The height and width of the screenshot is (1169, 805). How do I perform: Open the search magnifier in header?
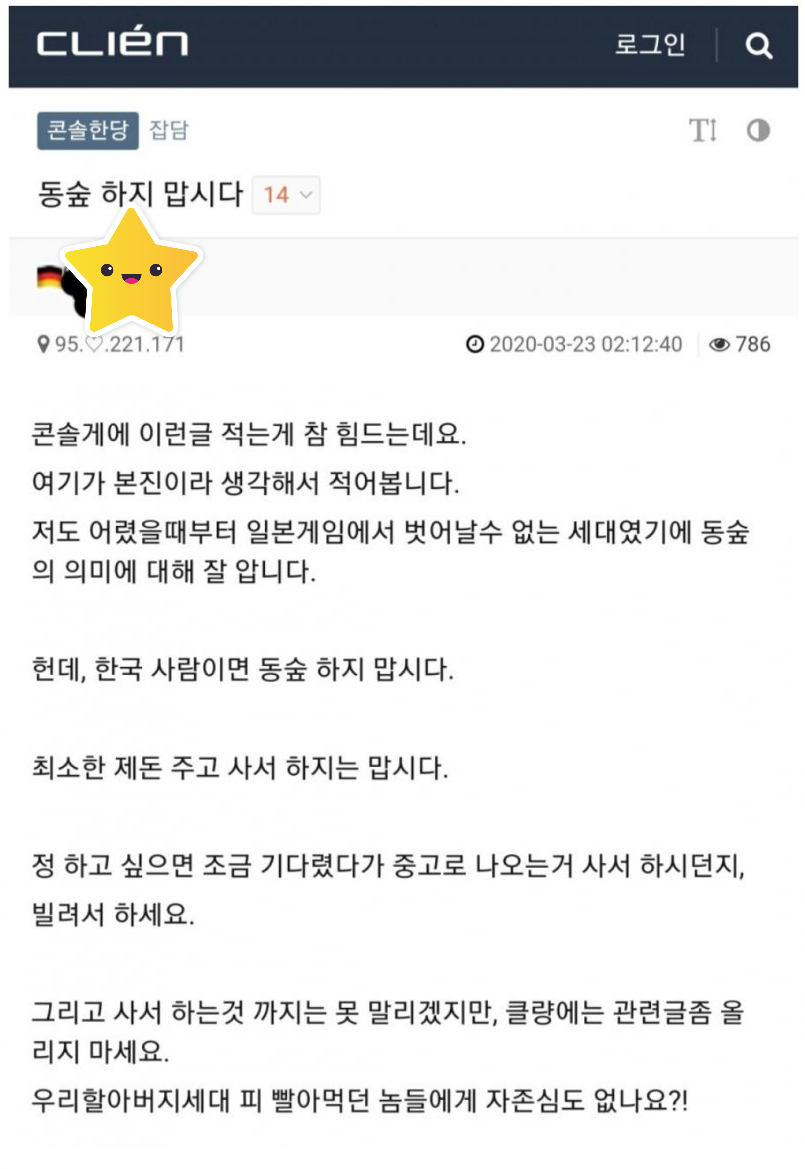click(x=759, y=46)
